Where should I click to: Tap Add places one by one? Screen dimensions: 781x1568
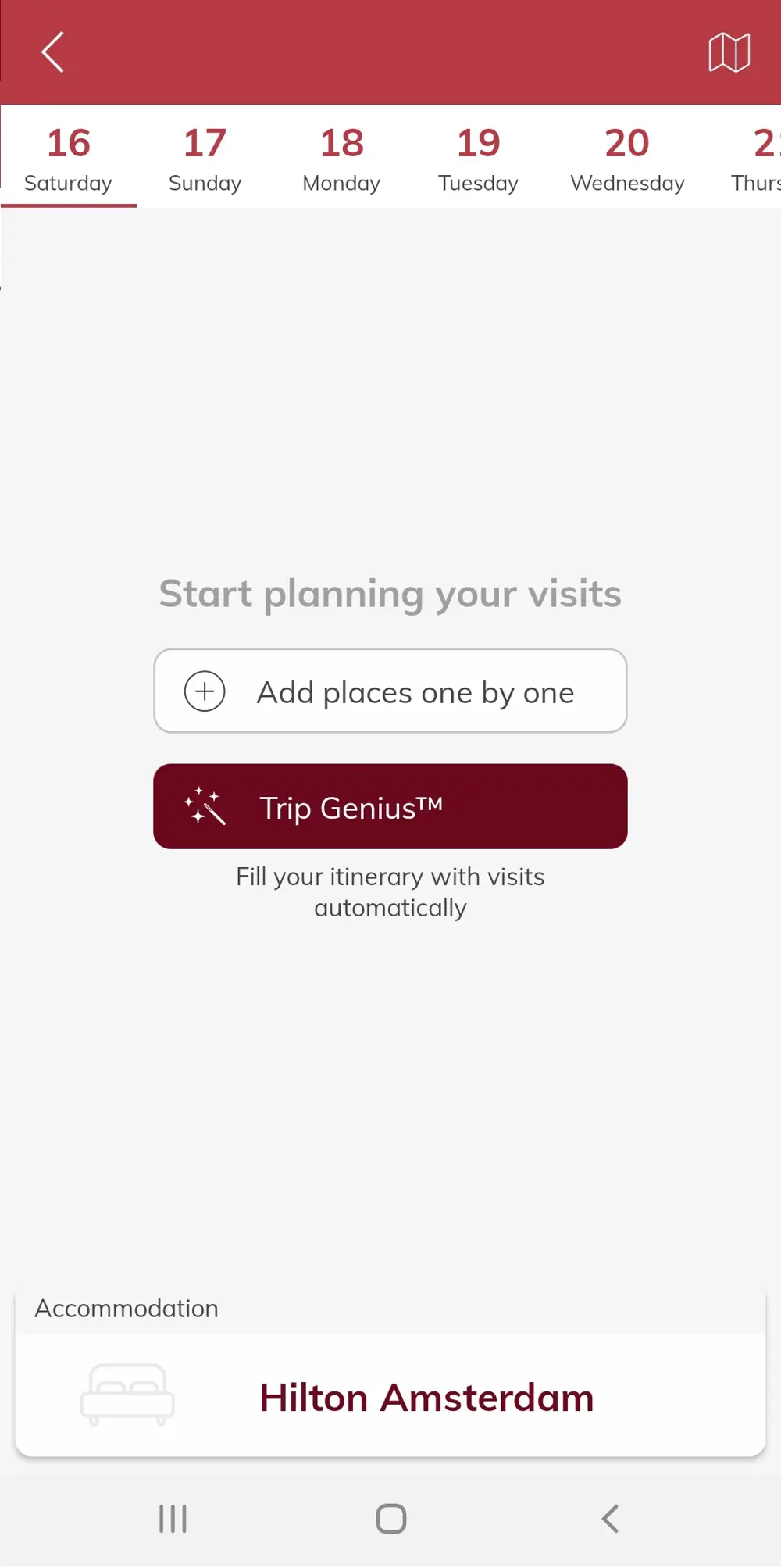390,691
